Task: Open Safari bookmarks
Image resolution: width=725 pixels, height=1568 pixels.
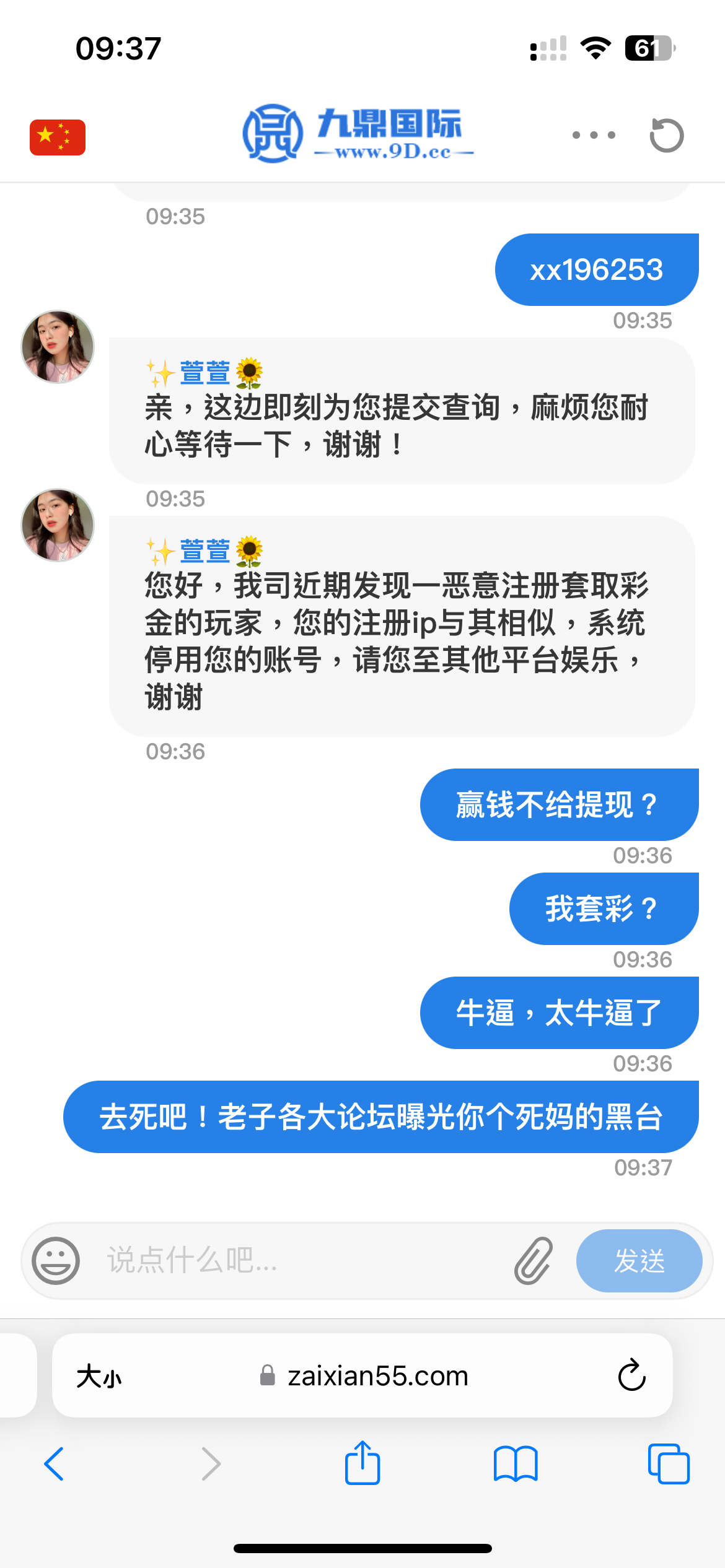Action: (516, 1464)
